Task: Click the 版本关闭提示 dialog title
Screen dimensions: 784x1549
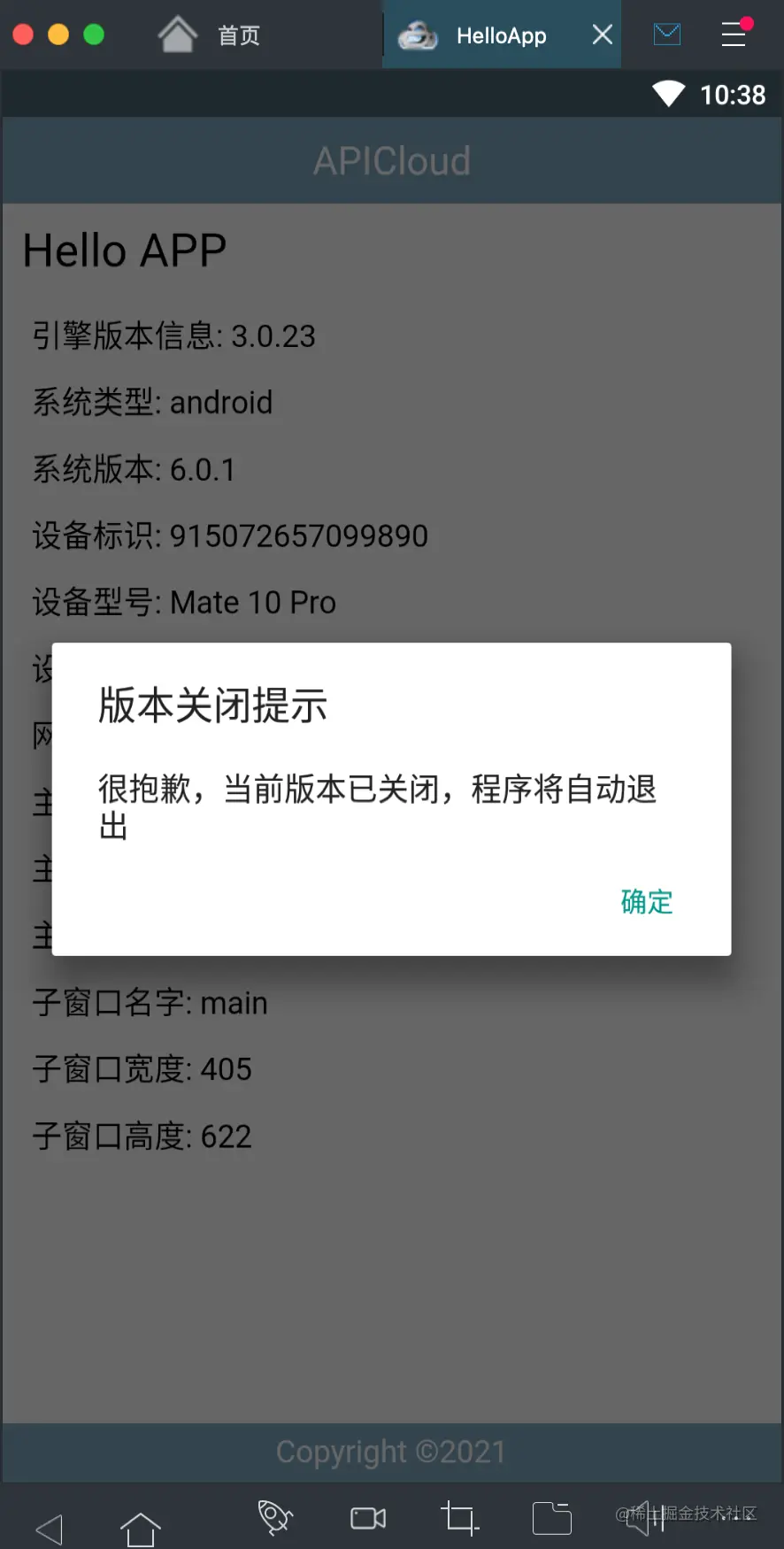Action: coord(212,705)
